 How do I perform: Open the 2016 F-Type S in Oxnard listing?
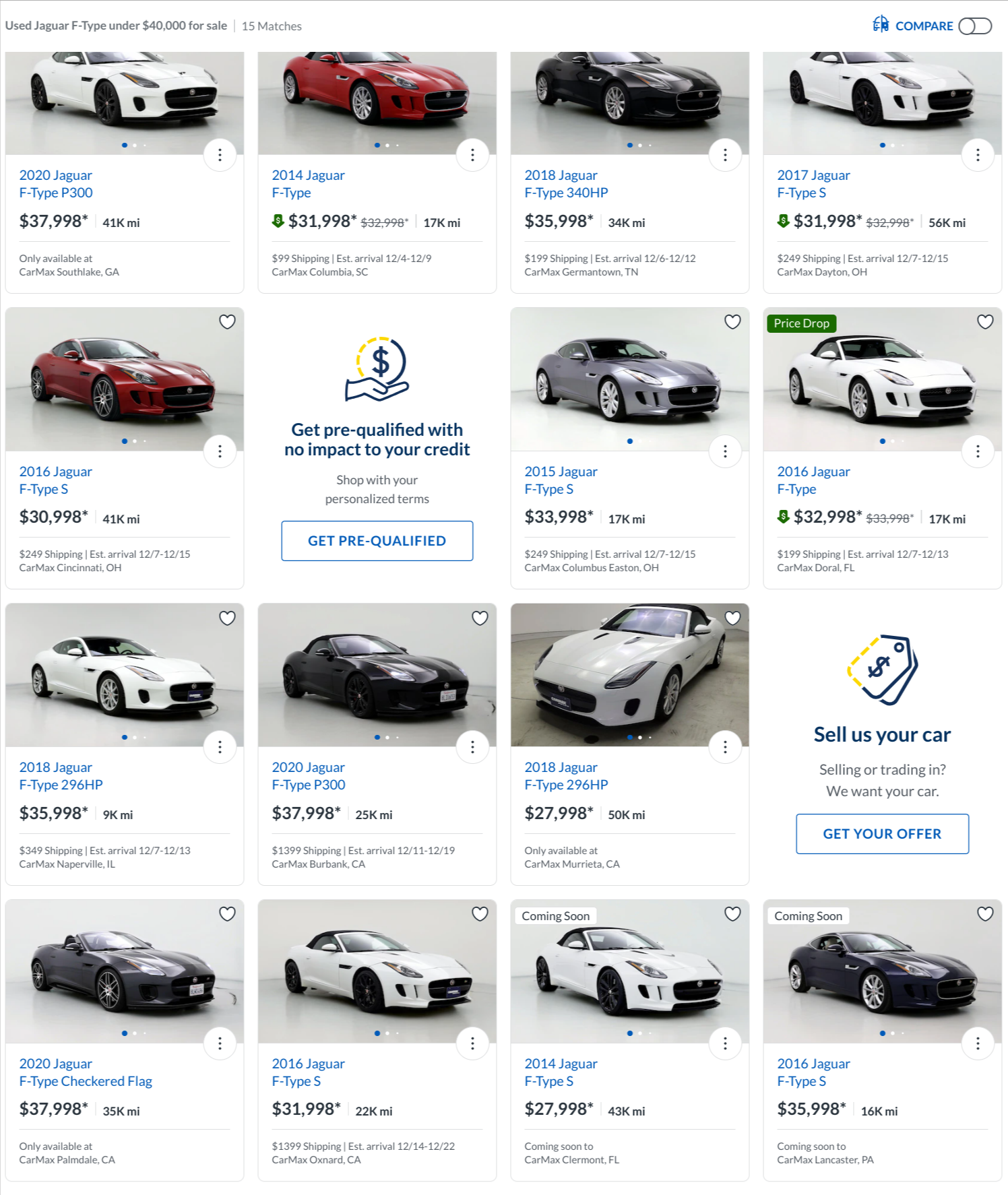click(x=308, y=1072)
